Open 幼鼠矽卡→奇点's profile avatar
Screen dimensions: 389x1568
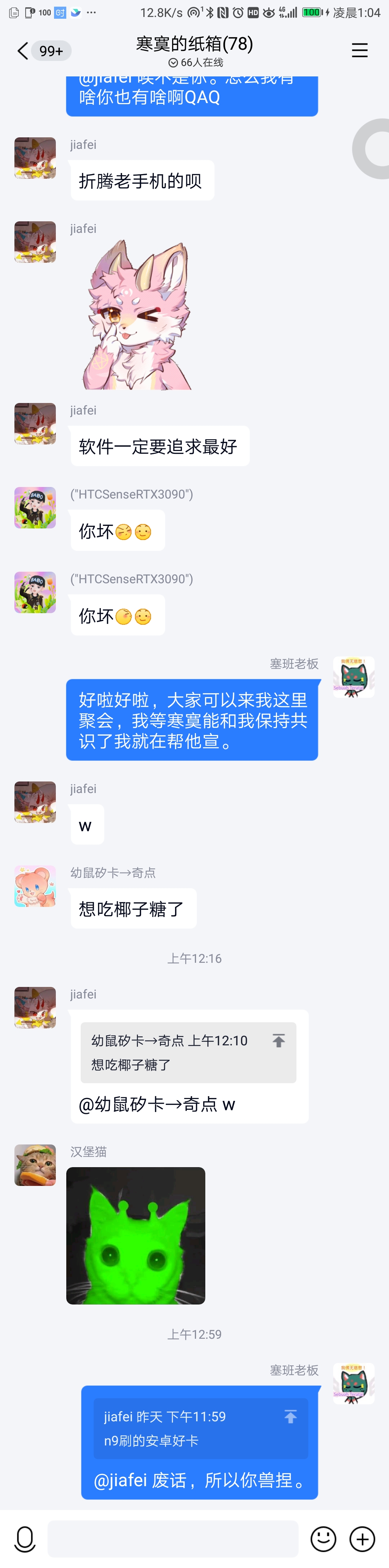pyautogui.click(x=35, y=886)
